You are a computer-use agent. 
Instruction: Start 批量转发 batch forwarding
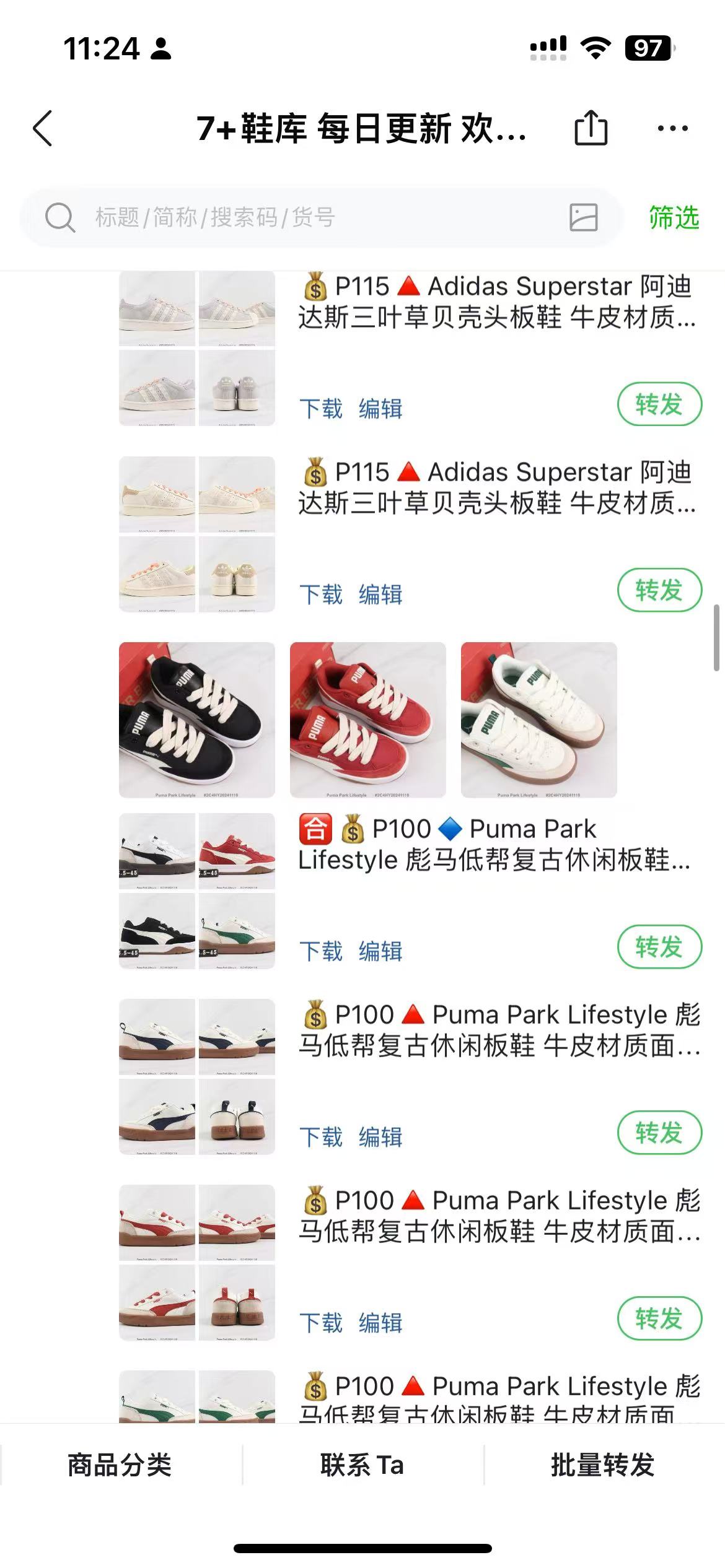[x=603, y=1465]
